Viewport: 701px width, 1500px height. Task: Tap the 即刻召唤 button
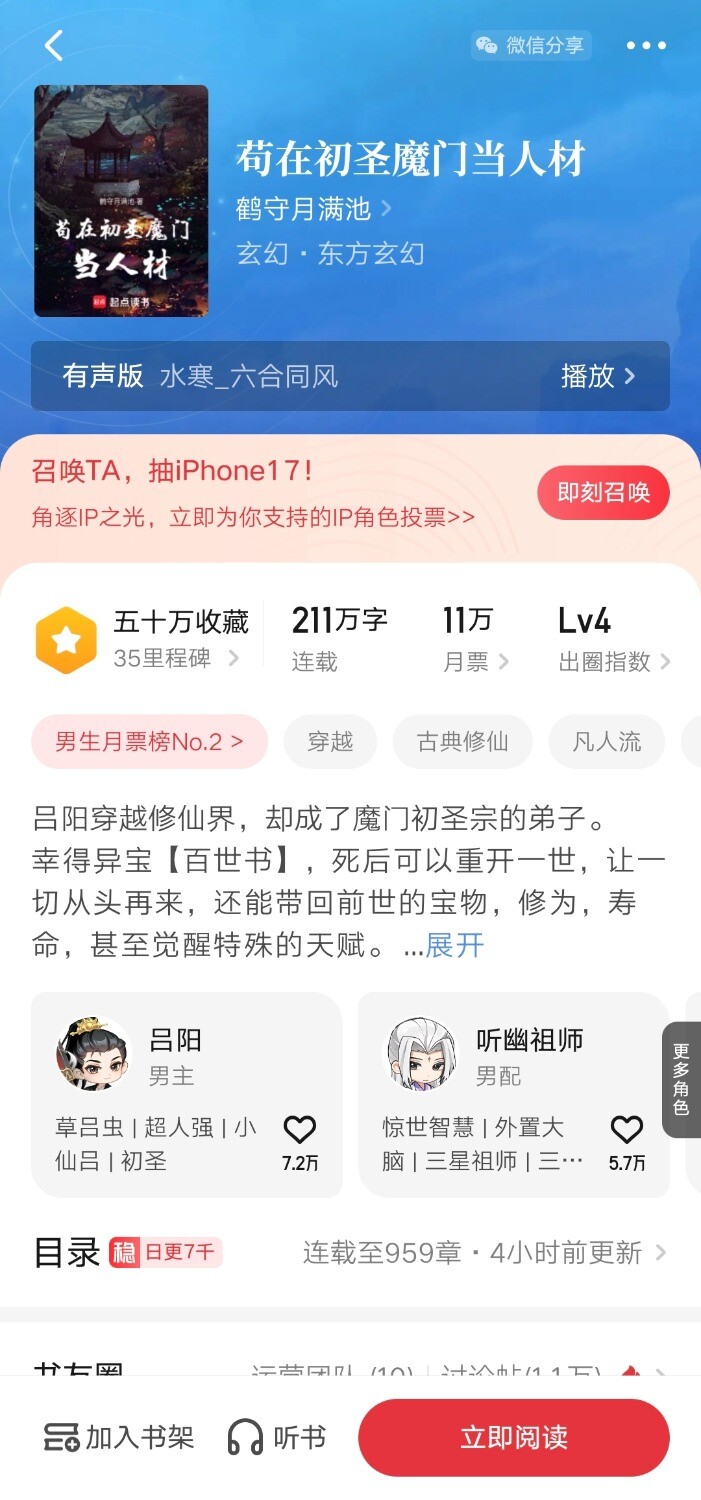[x=603, y=492]
